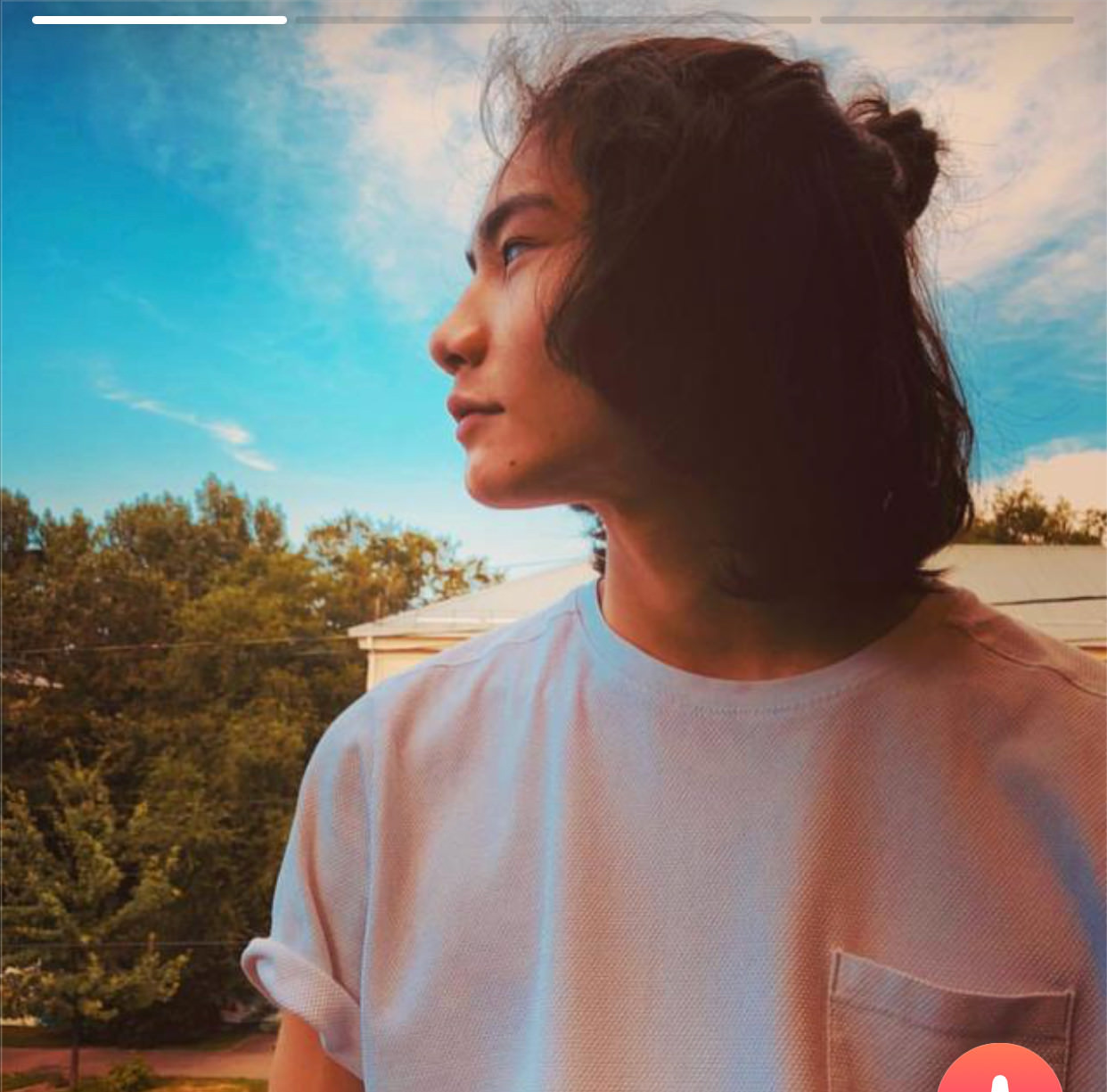Tap the red circular button to collapse the profile
Viewport: 1107px width, 1092px height.
pyautogui.click(x=1000, y=1073)
